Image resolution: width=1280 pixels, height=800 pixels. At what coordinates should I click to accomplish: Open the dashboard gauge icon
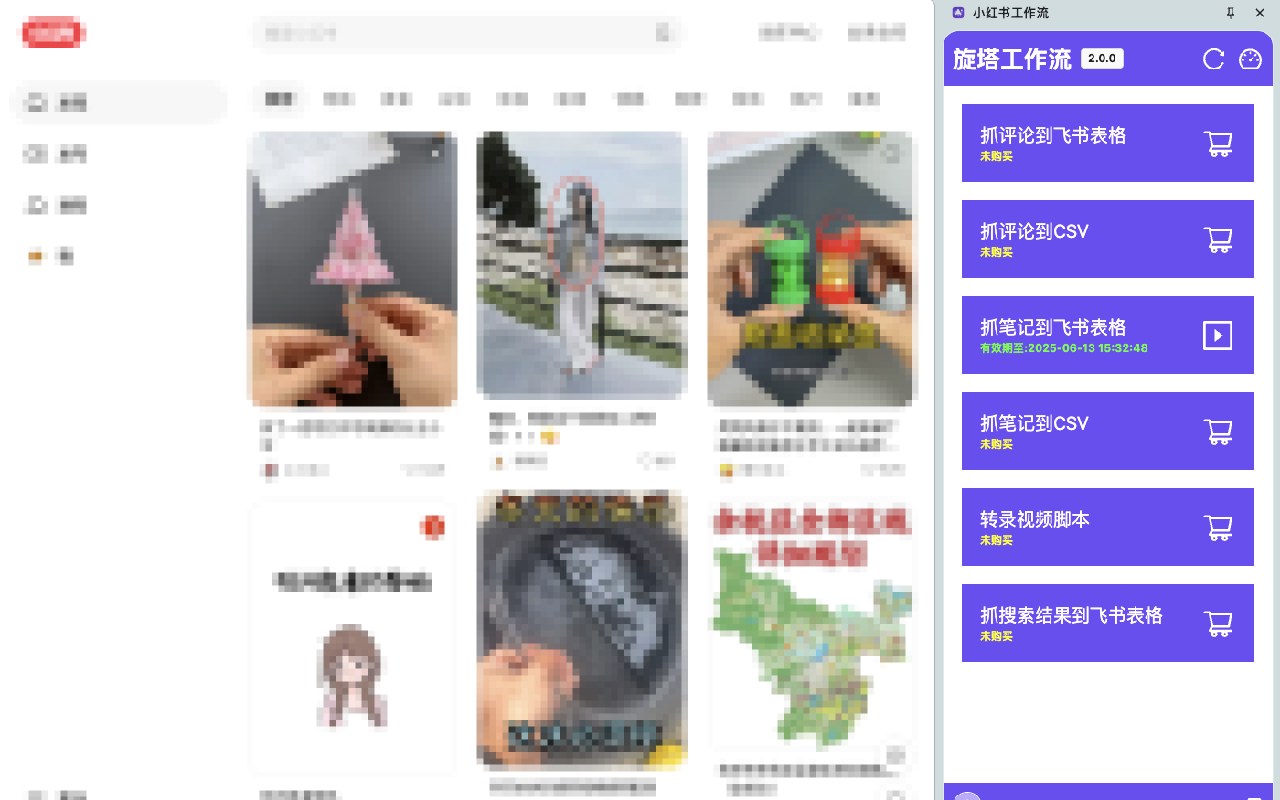point(1250,59)
